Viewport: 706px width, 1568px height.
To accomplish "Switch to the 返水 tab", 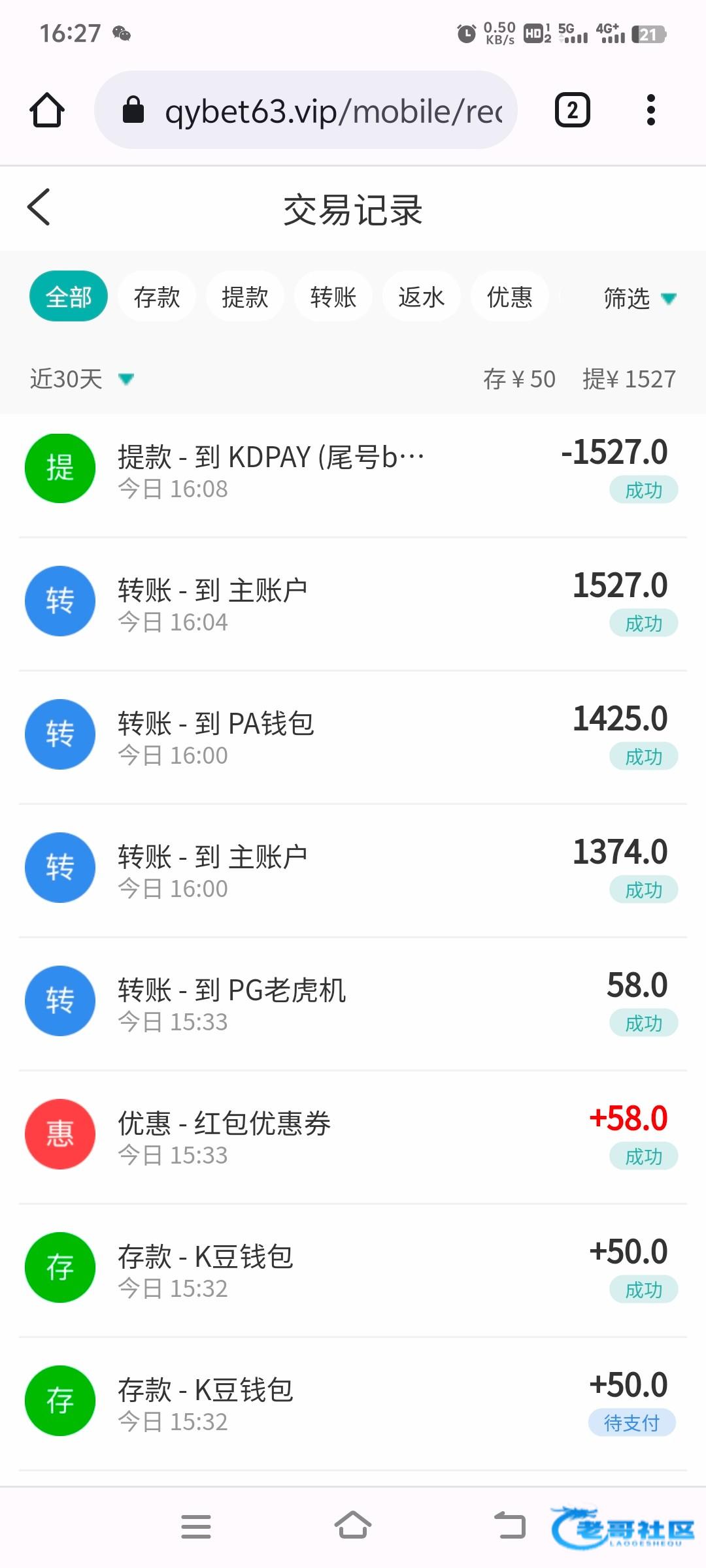I will (x=422, y=297).
